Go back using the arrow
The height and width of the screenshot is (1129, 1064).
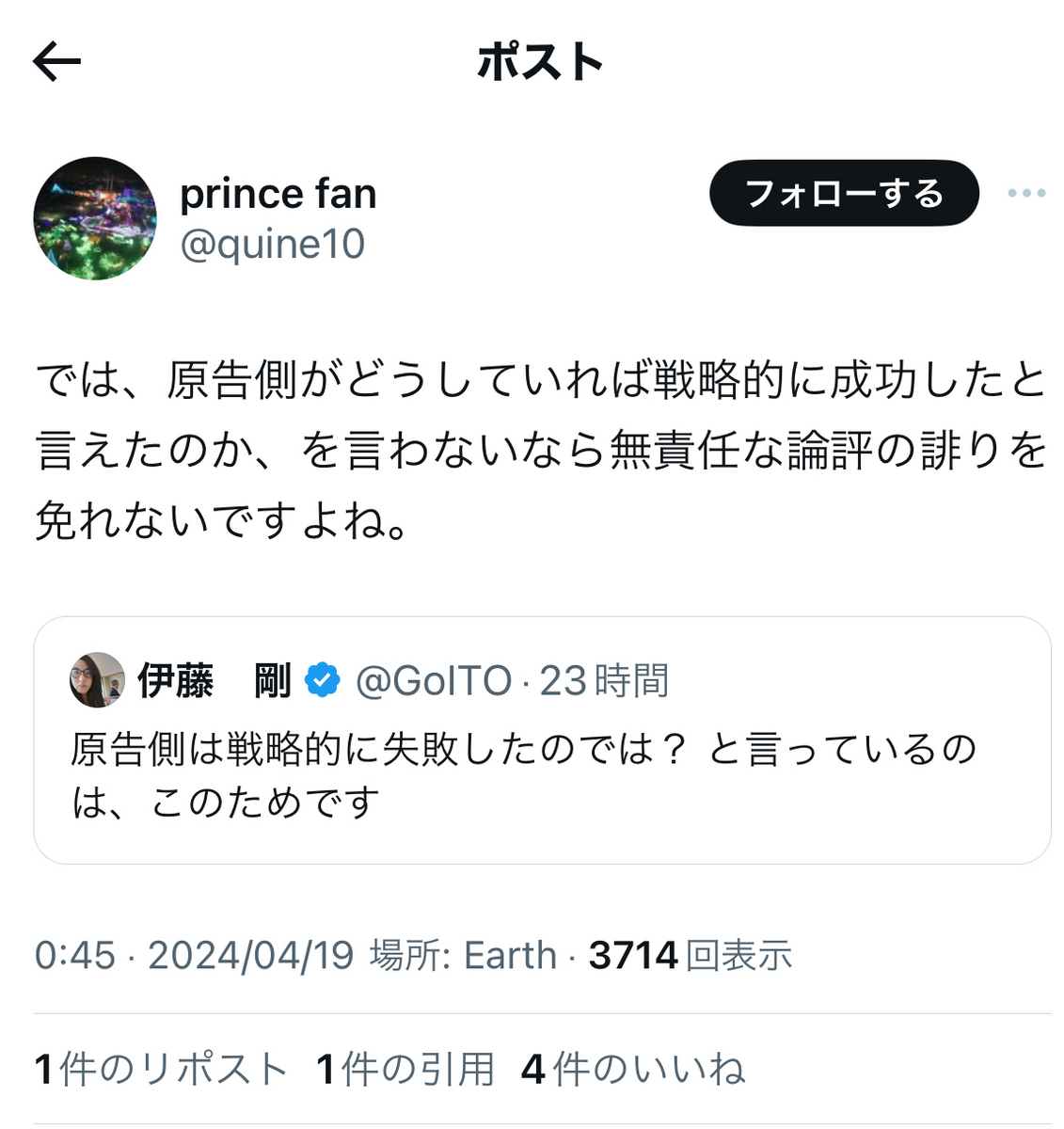click(57, 62)
